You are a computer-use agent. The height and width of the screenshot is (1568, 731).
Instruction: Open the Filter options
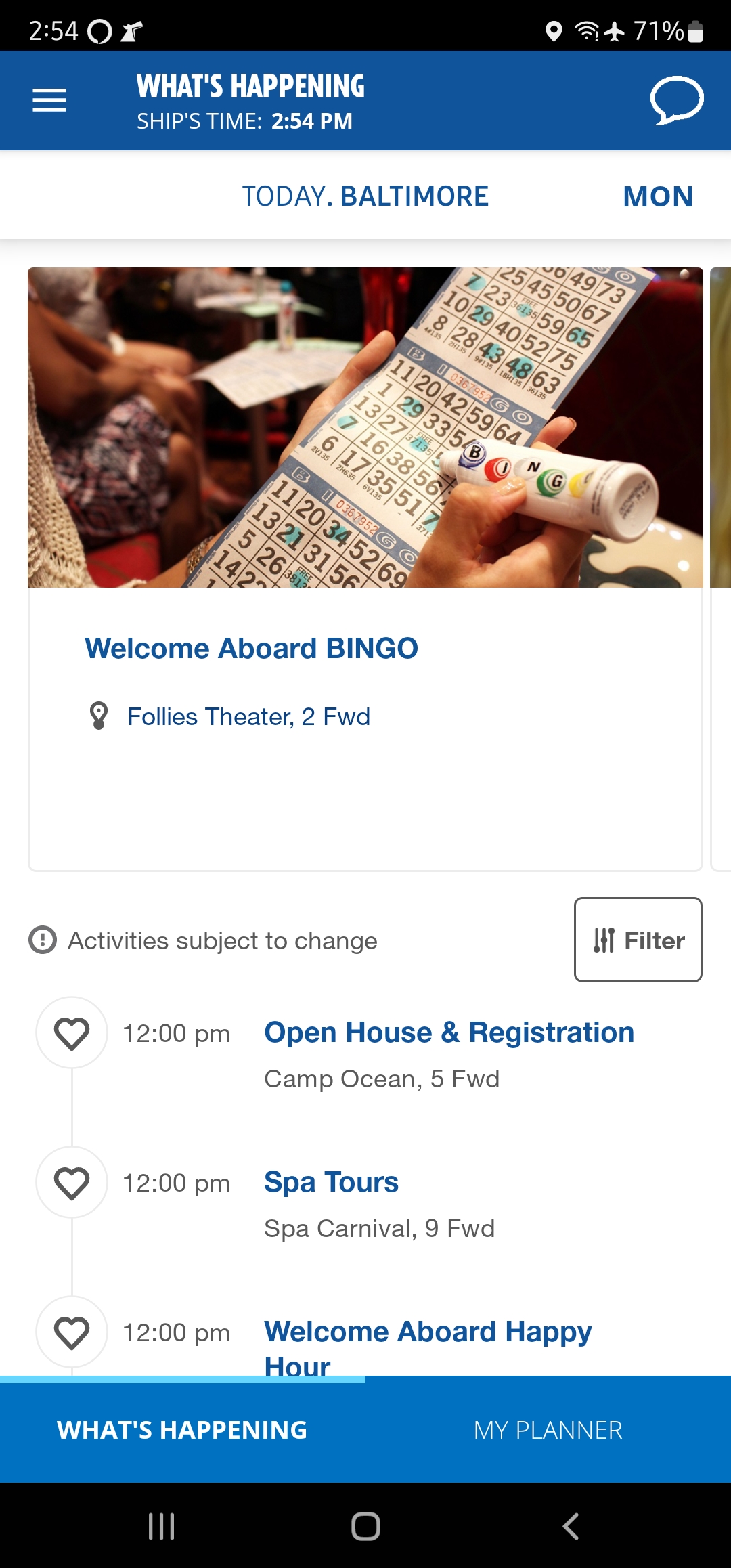pos(638,940)
